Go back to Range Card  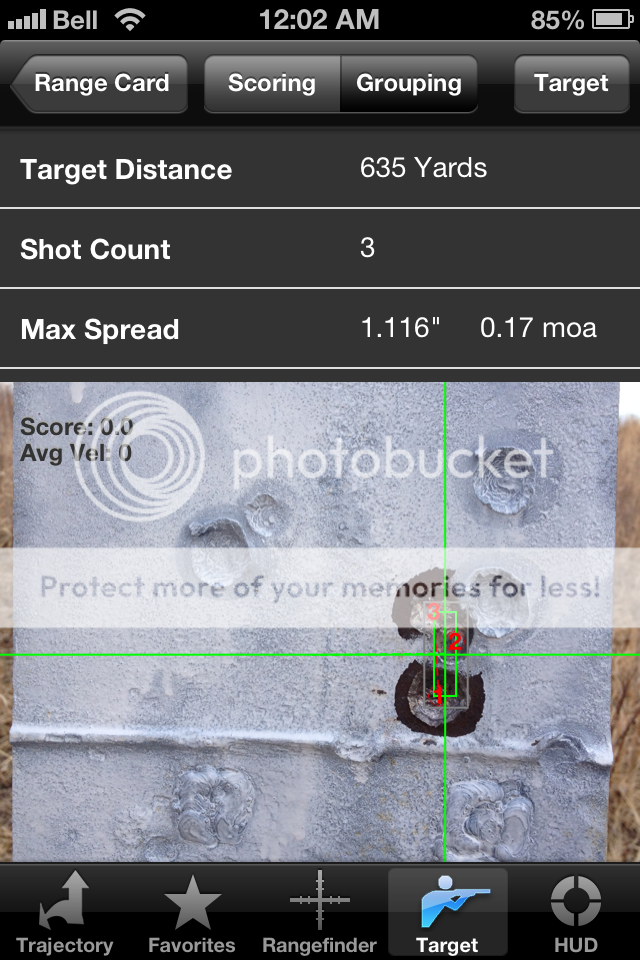point(100,84)
